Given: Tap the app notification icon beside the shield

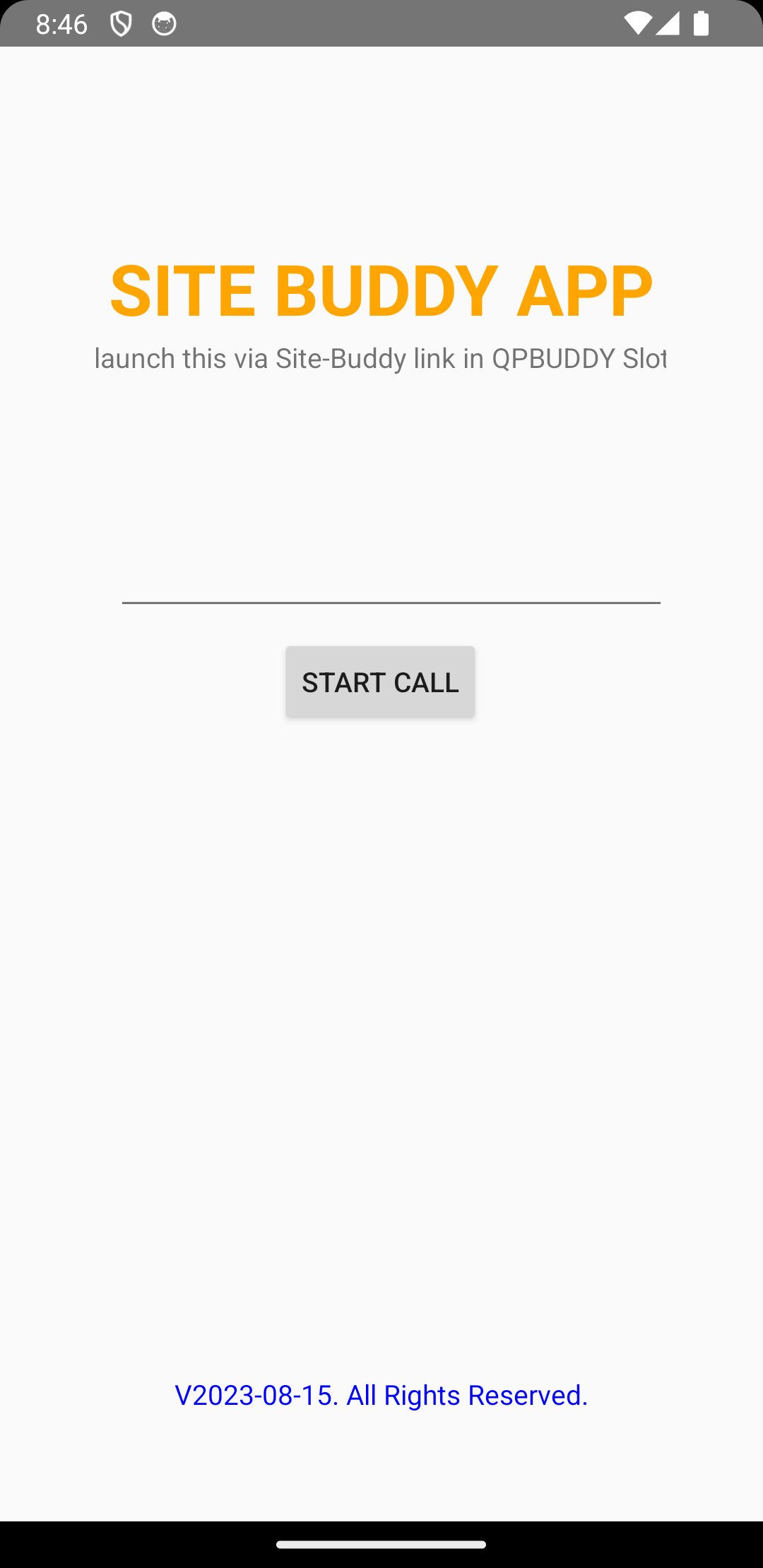Looking at the screenshot, I should coord(164,24).
